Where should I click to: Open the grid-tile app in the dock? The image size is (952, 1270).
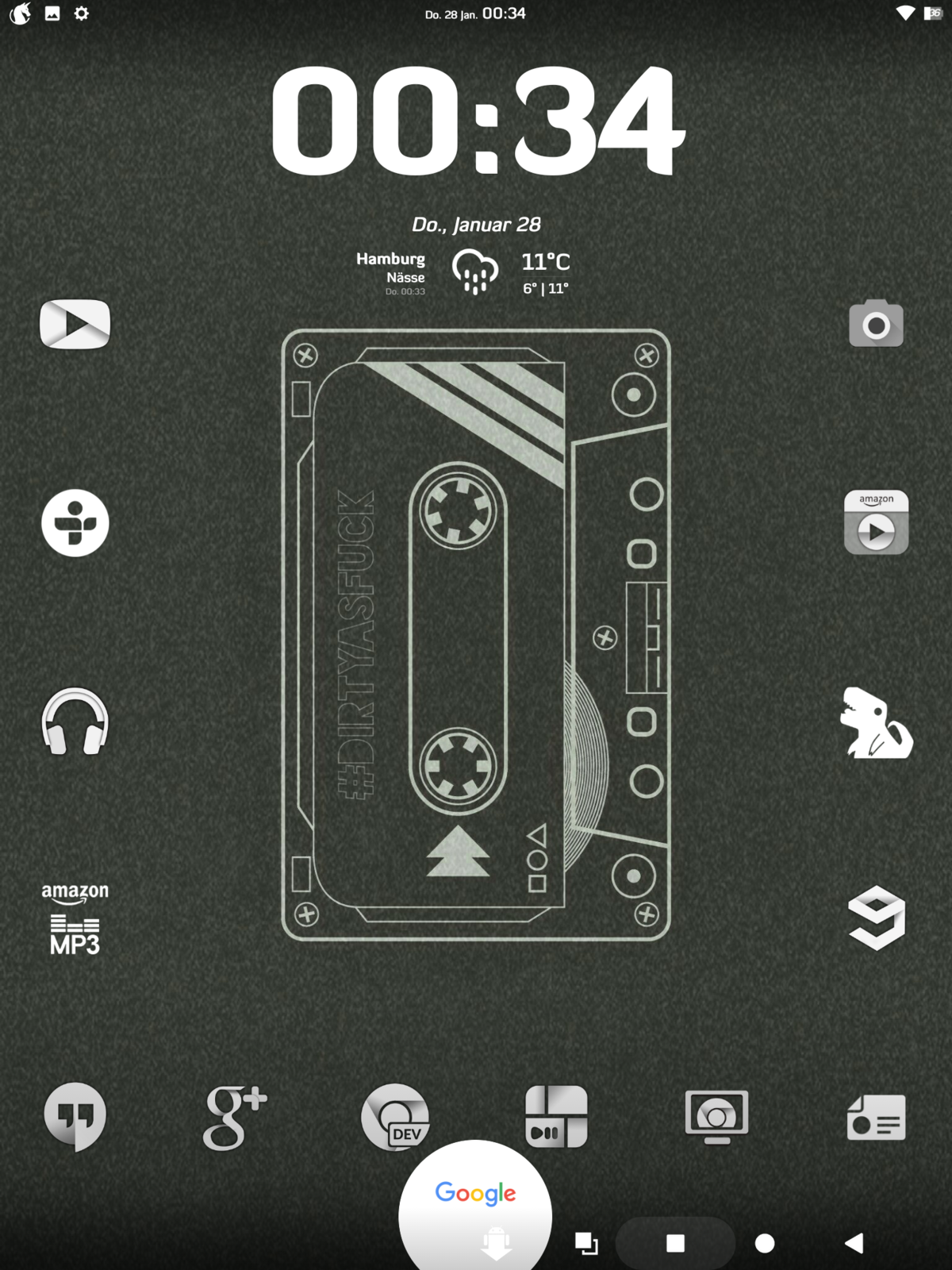[556, 1116]
